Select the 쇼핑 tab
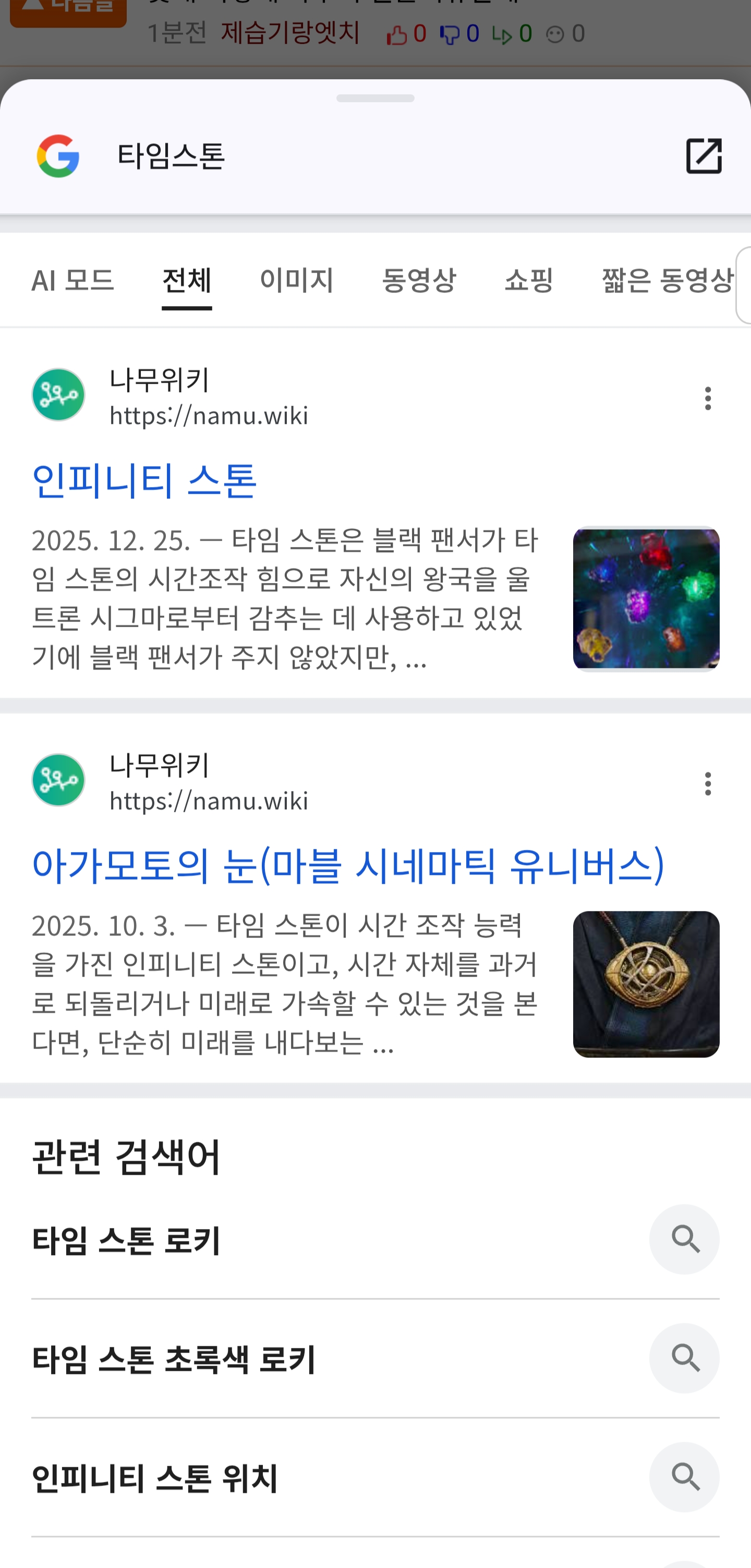The image size is (751, 1568). tap(528, 281)
